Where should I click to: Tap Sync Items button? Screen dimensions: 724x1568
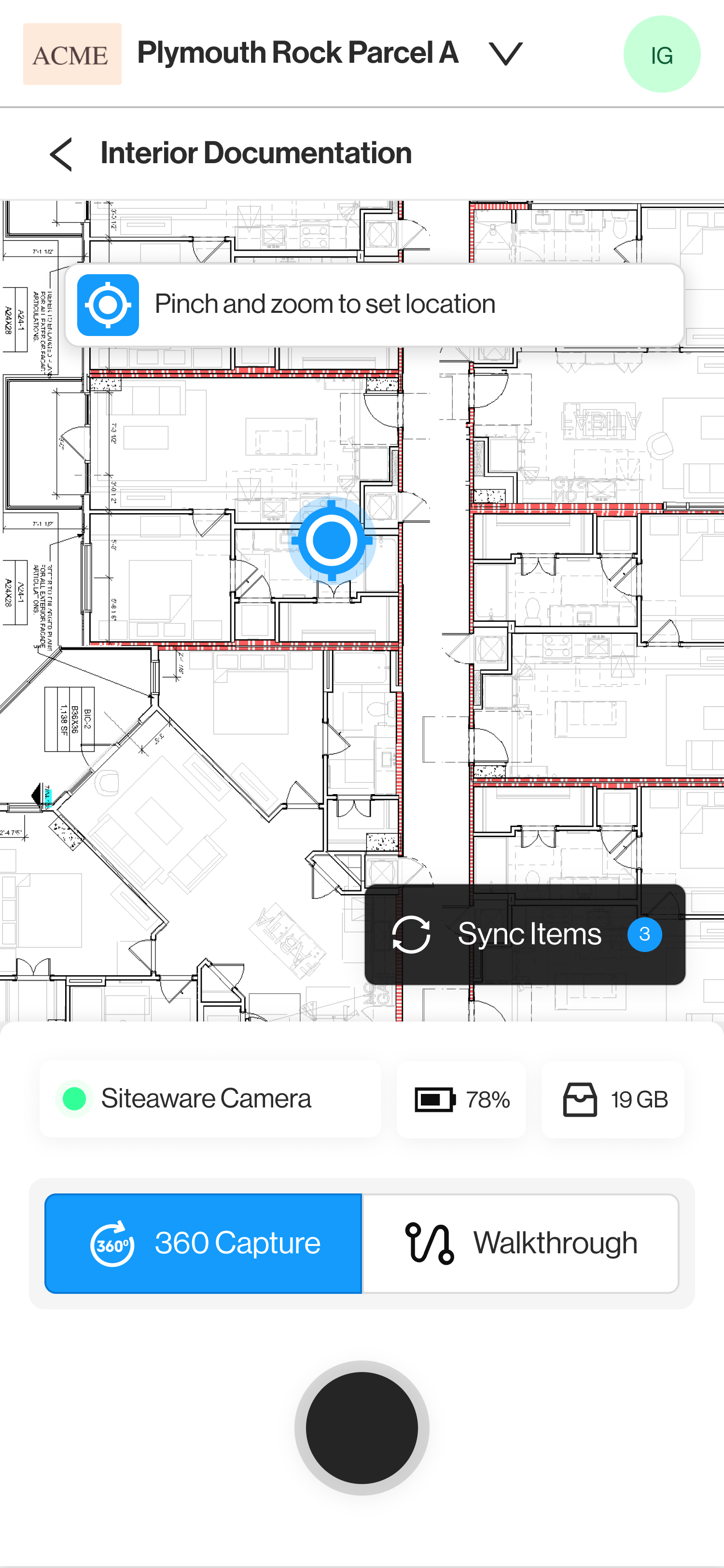pos(525,934)
